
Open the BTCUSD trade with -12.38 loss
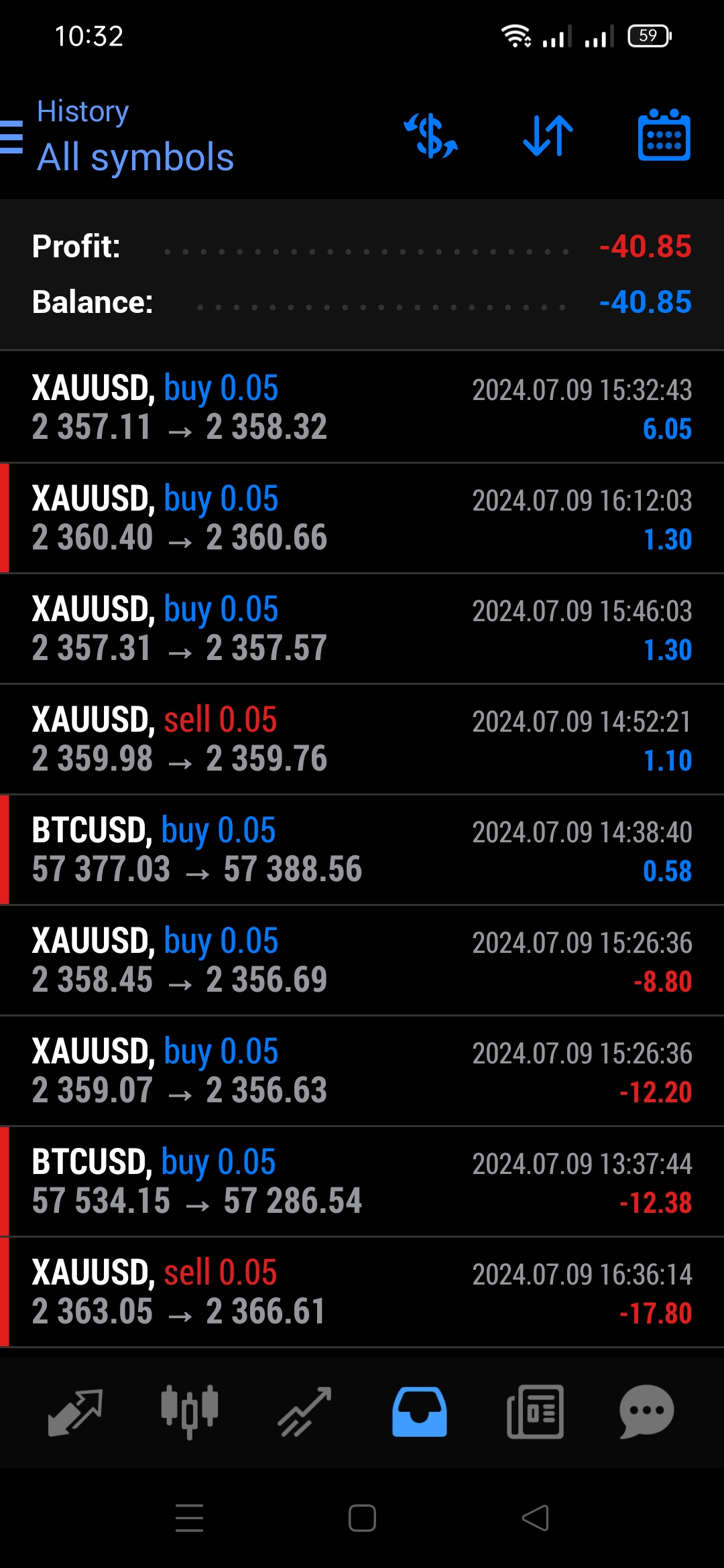[362, 1181]
